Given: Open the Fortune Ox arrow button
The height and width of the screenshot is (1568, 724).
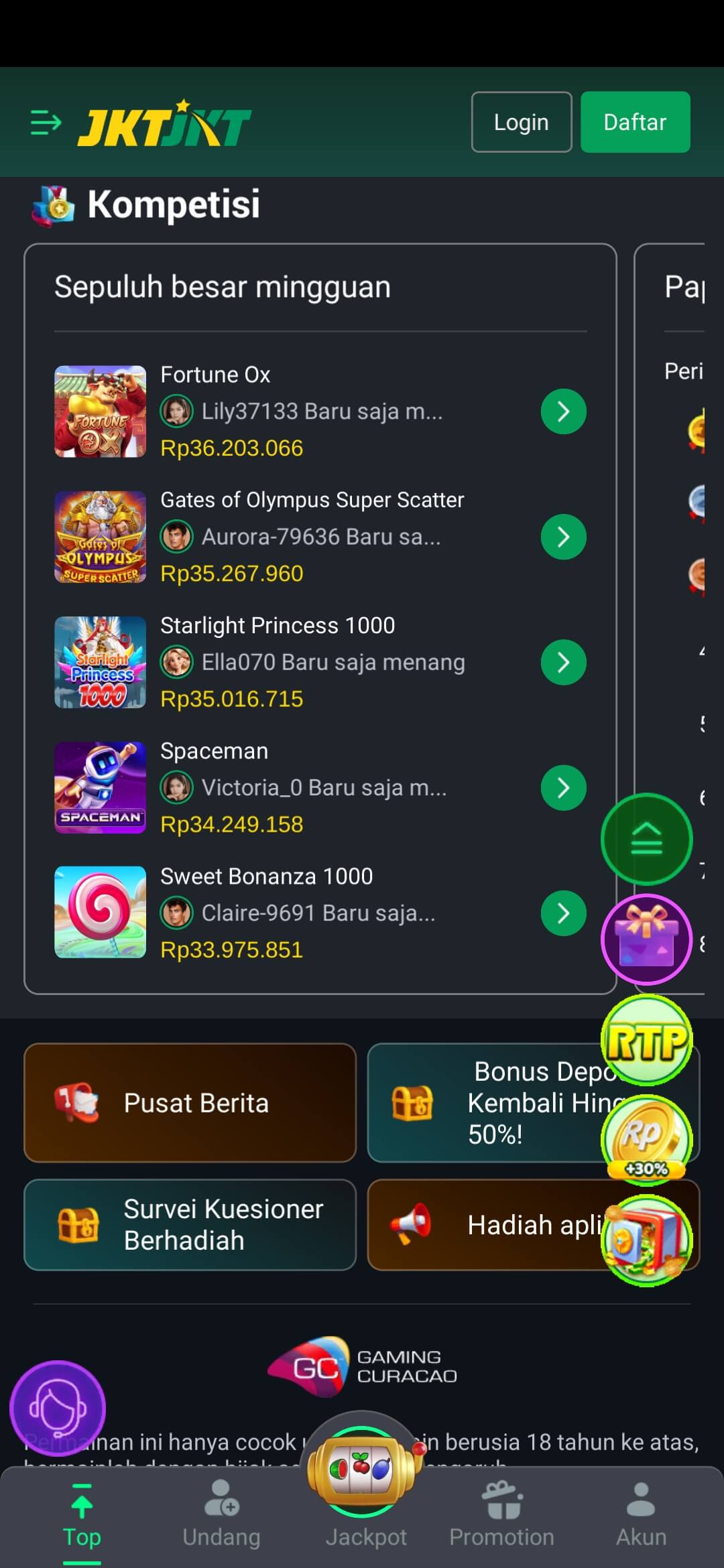Looking at the screenshot, I should (563, 411).
